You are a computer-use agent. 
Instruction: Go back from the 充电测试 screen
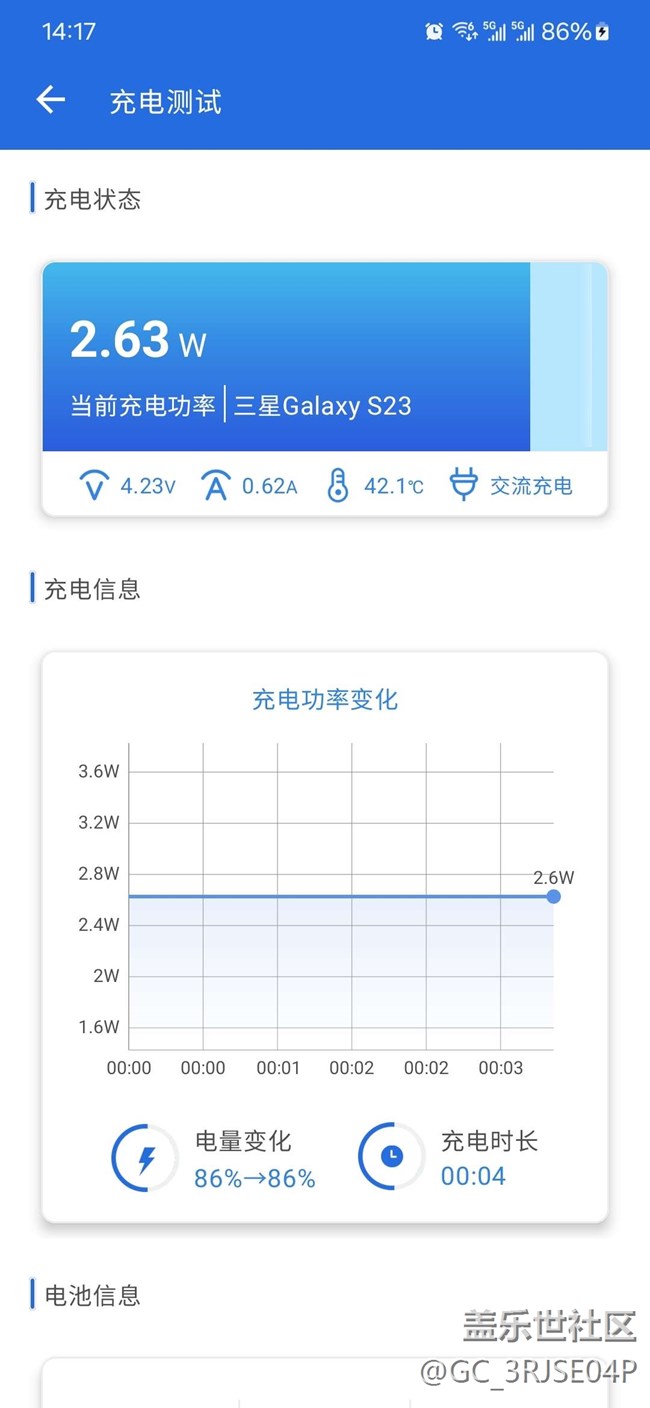coord(50,99)
